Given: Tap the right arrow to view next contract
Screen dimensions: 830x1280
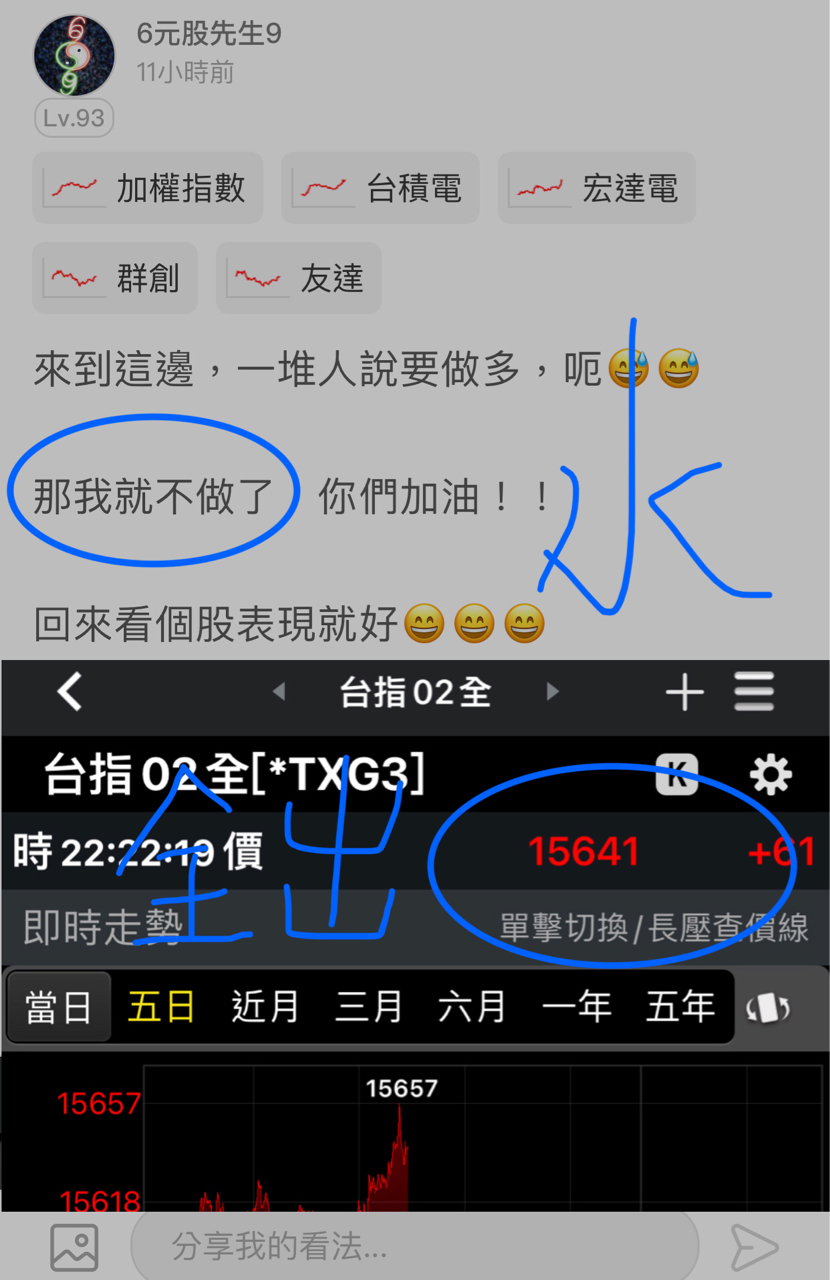Looking at the screenshot, I should (x=553, y=691).
